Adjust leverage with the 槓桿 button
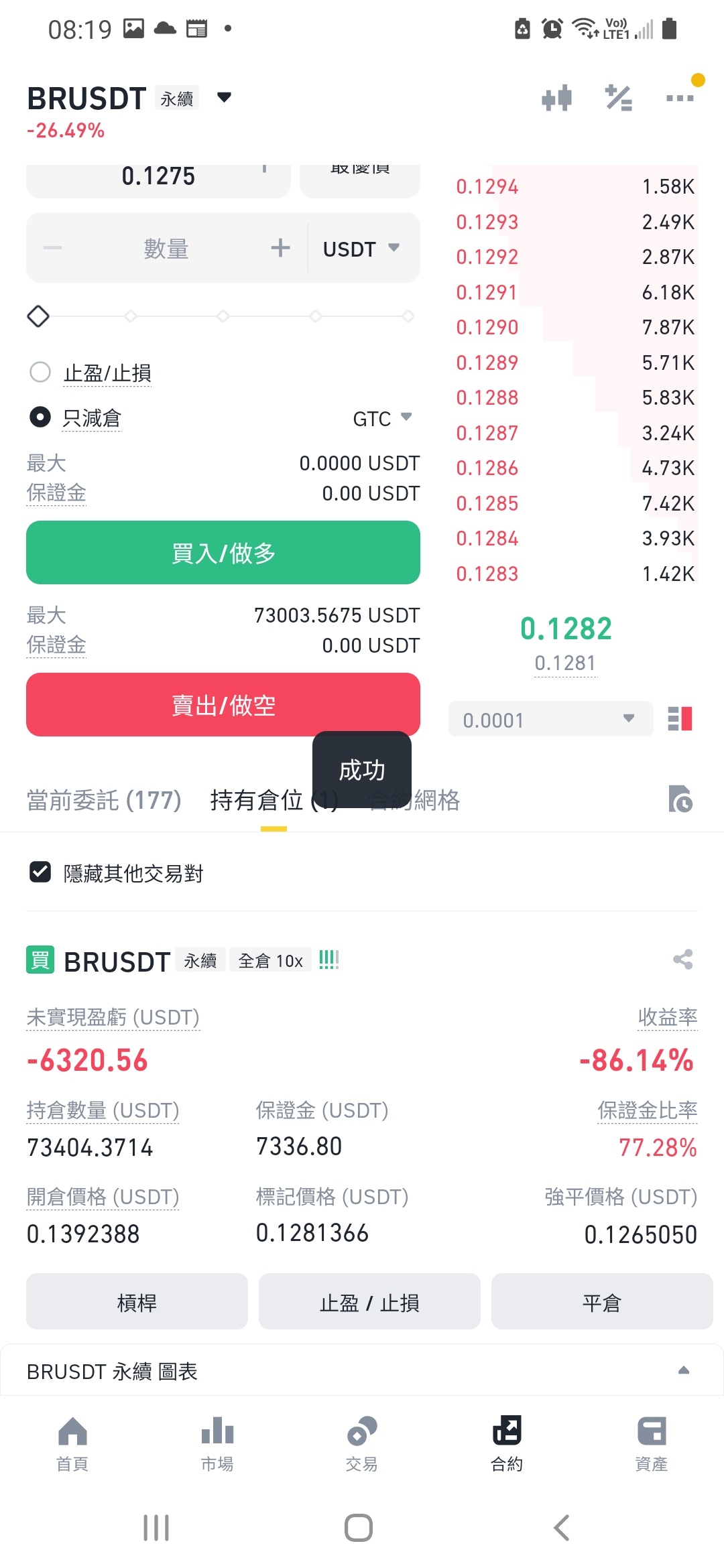This screenshot has width=724, height=1568. 137,1302
